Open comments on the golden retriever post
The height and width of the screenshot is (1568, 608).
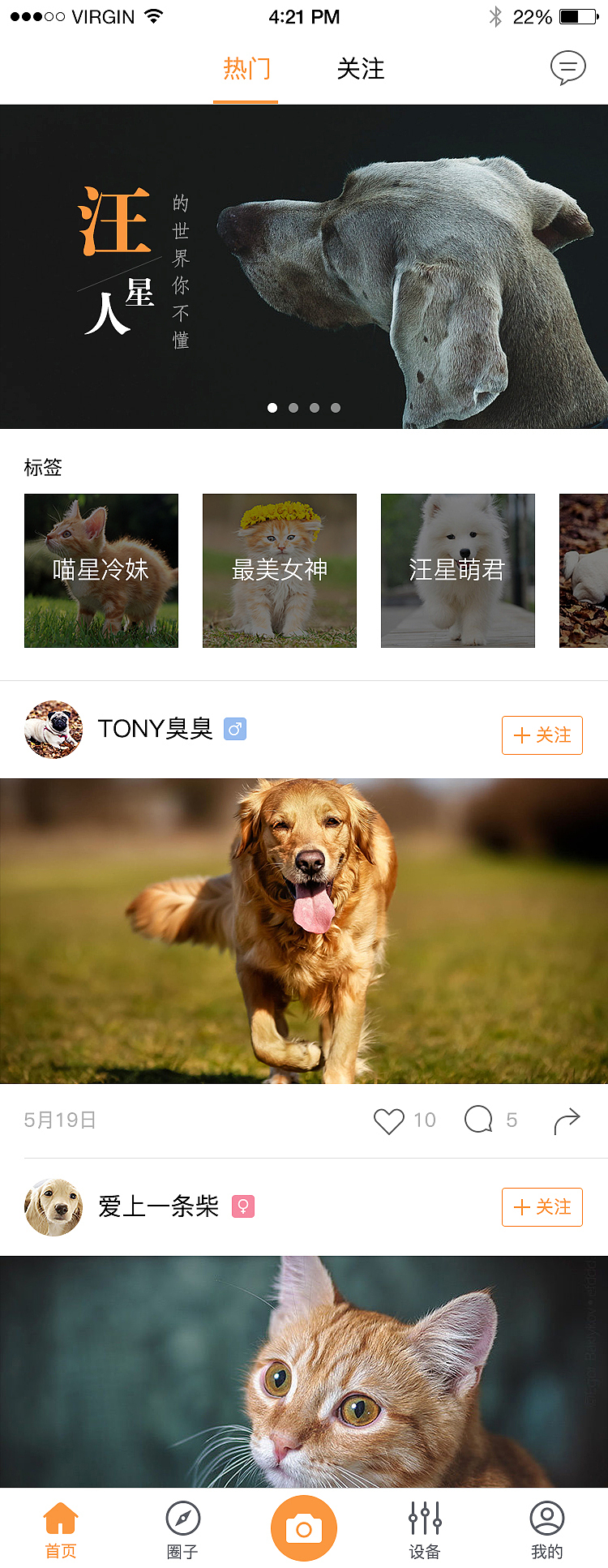pos(480,1120)
